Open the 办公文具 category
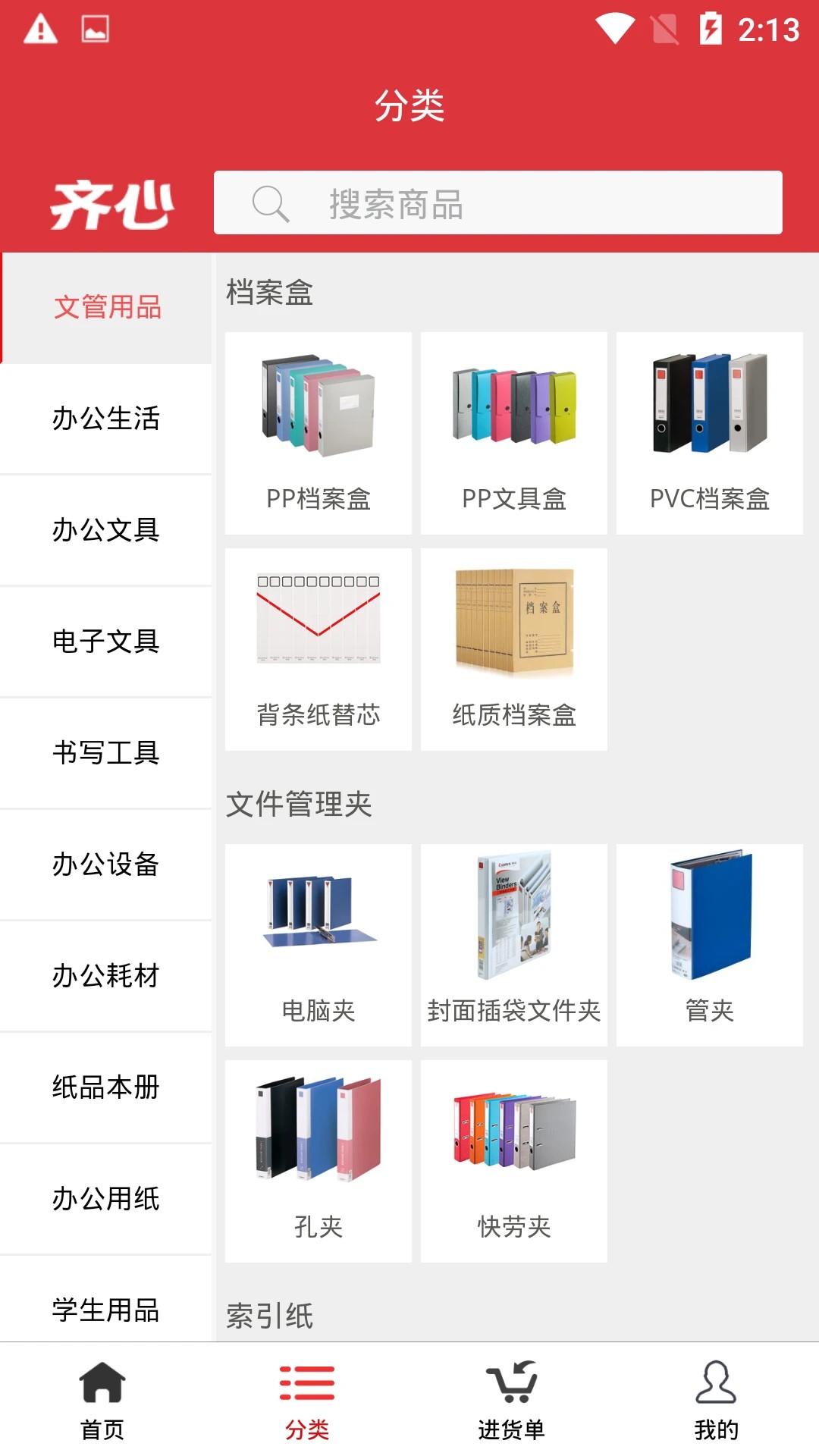 (106, 530)
